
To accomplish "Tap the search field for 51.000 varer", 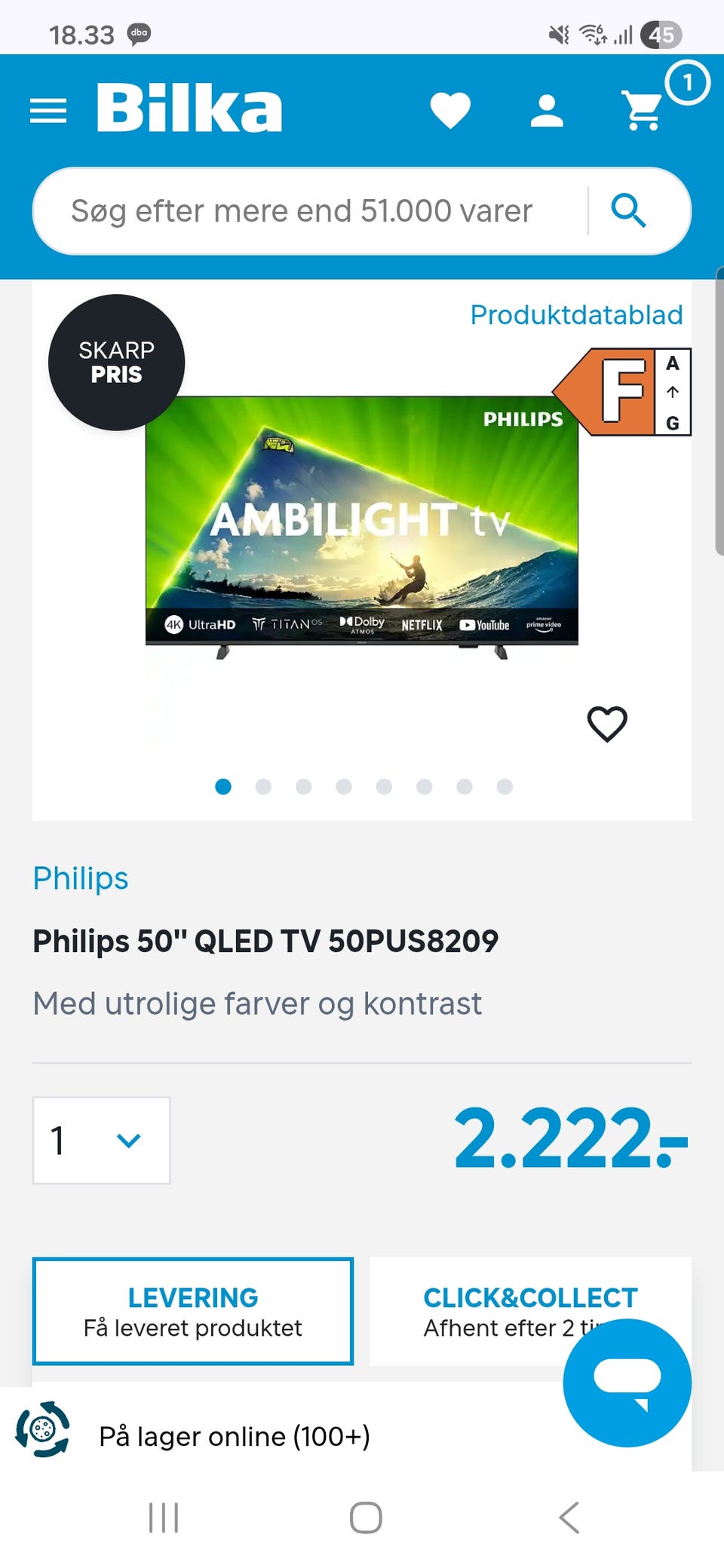I will [x=302, y=210].
